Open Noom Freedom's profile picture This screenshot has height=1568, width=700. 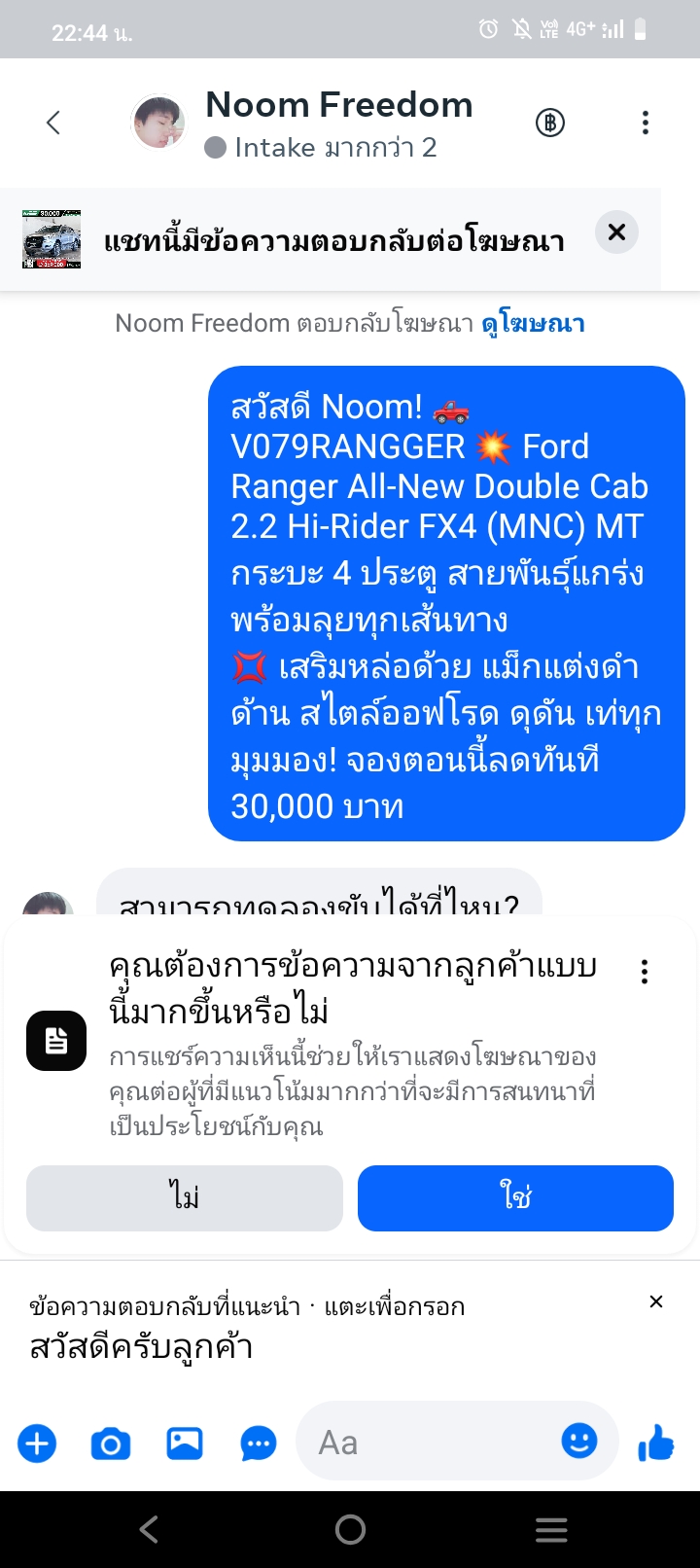(157, 123)
